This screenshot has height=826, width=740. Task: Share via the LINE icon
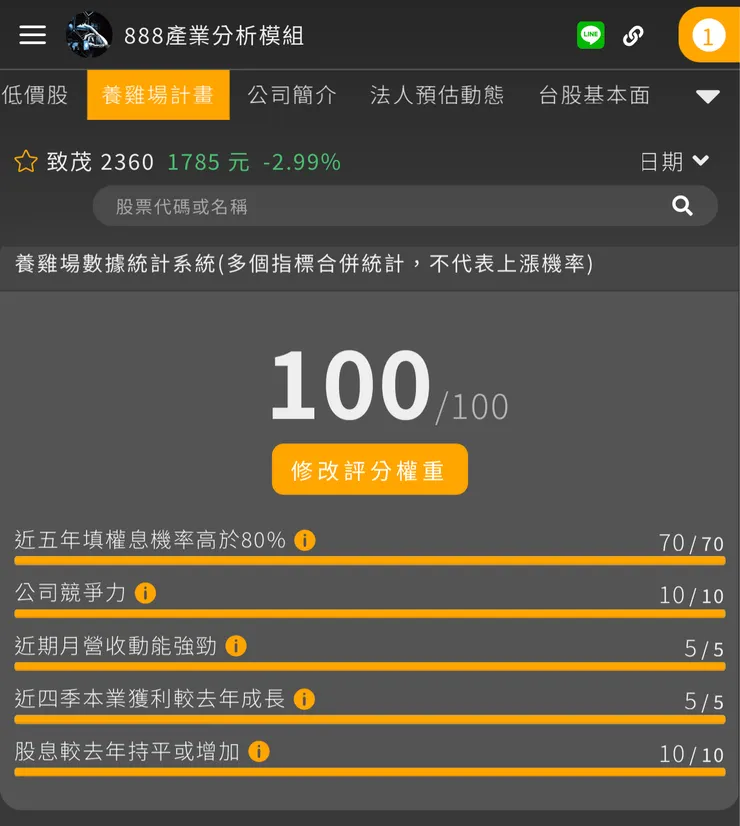pyautogui.click(x=590, y=35)
